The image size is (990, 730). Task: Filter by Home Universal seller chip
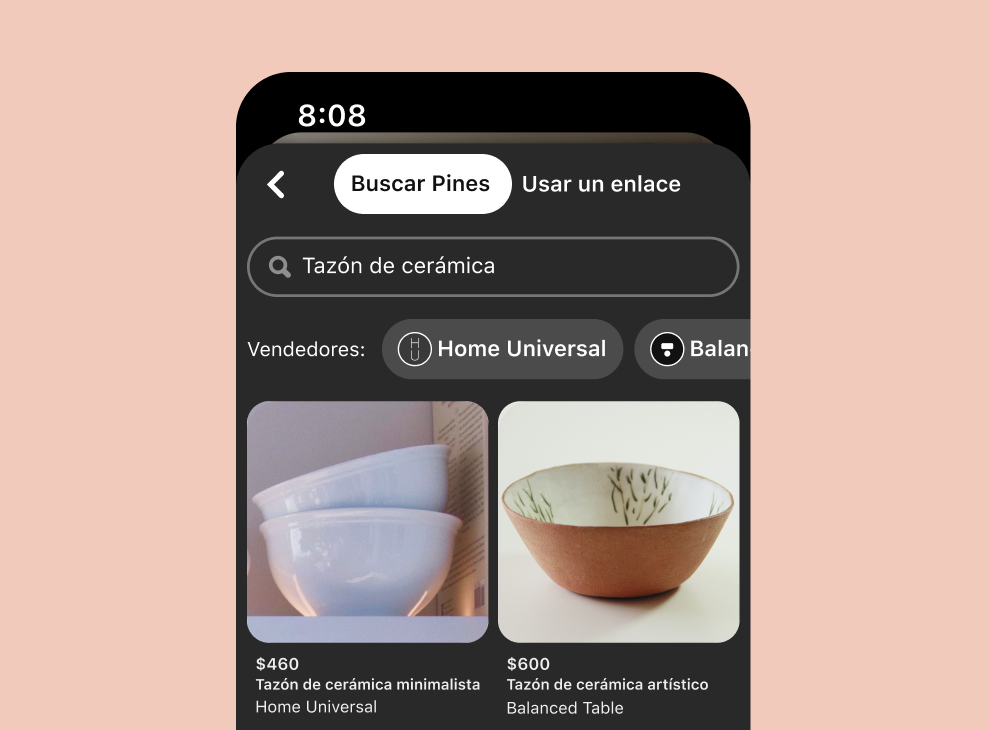(x=502, y=349)
